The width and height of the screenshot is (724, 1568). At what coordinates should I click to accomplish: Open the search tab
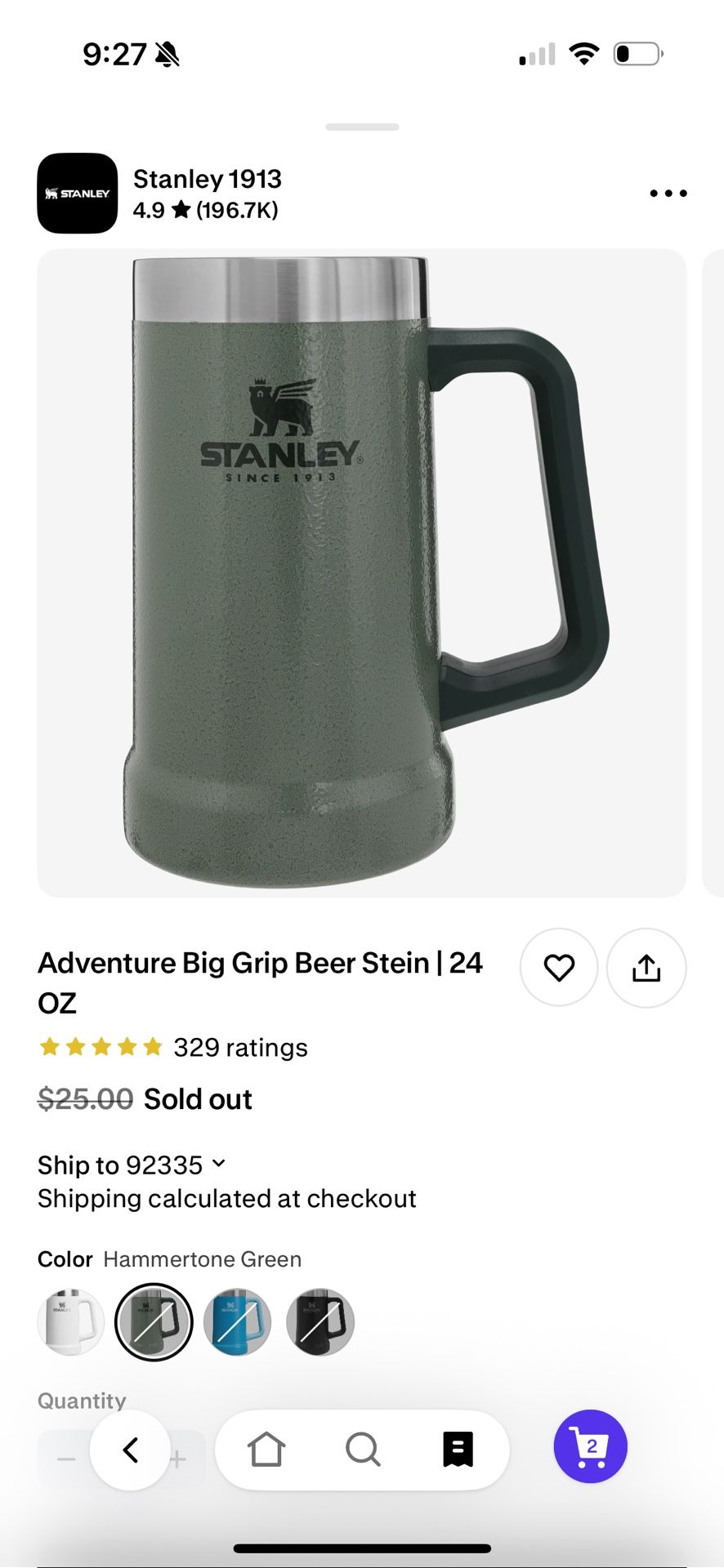[363, 1450]
